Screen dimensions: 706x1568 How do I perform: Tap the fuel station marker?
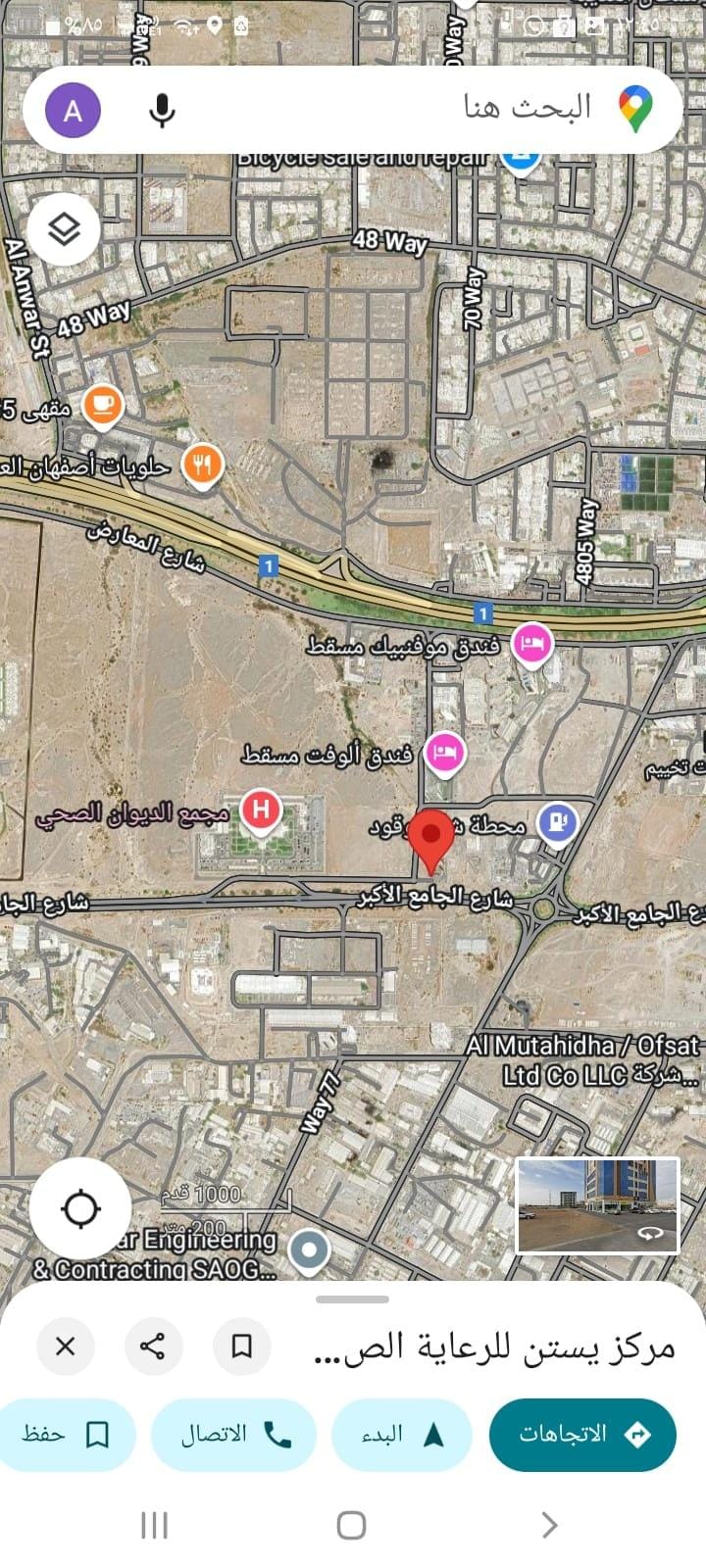click(558, 821)
